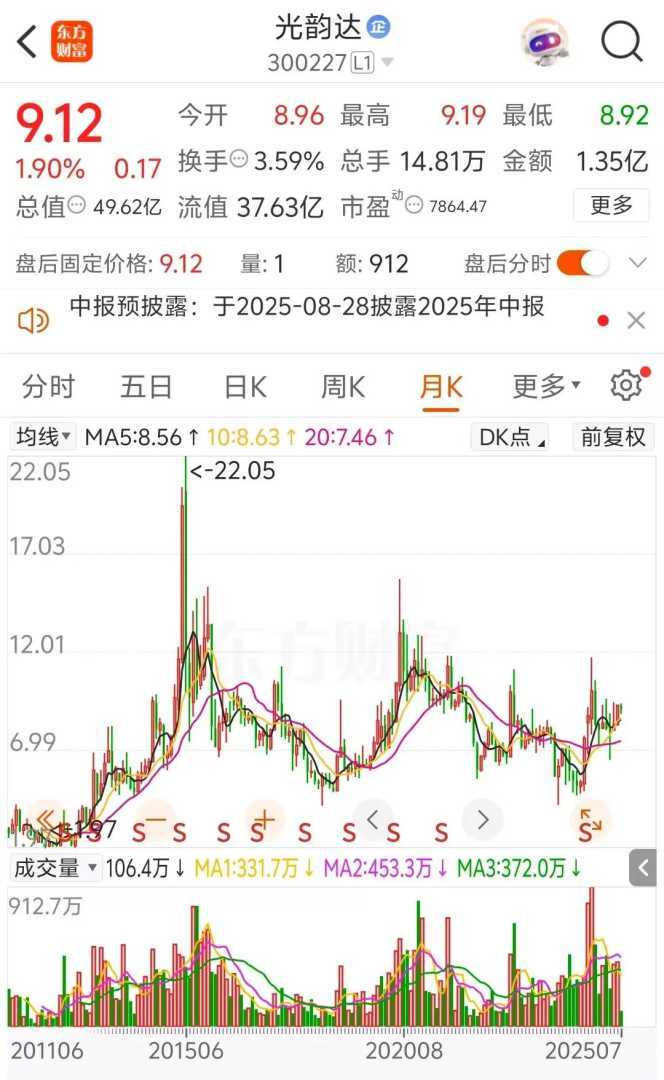Expand the after-hours price section
Viewport: 664px width, 1080px height.
[637, 264]
